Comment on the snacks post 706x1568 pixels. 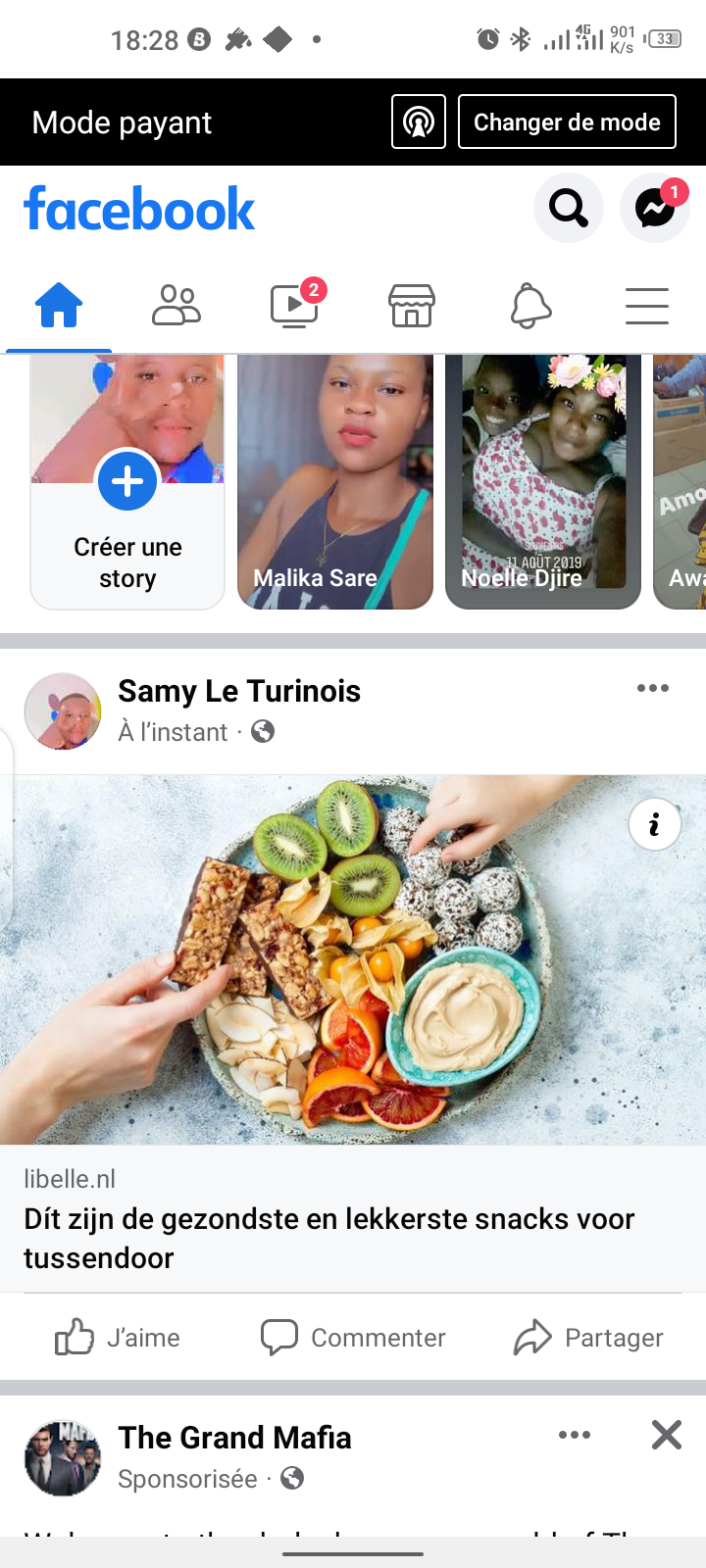pos(353,1338)
